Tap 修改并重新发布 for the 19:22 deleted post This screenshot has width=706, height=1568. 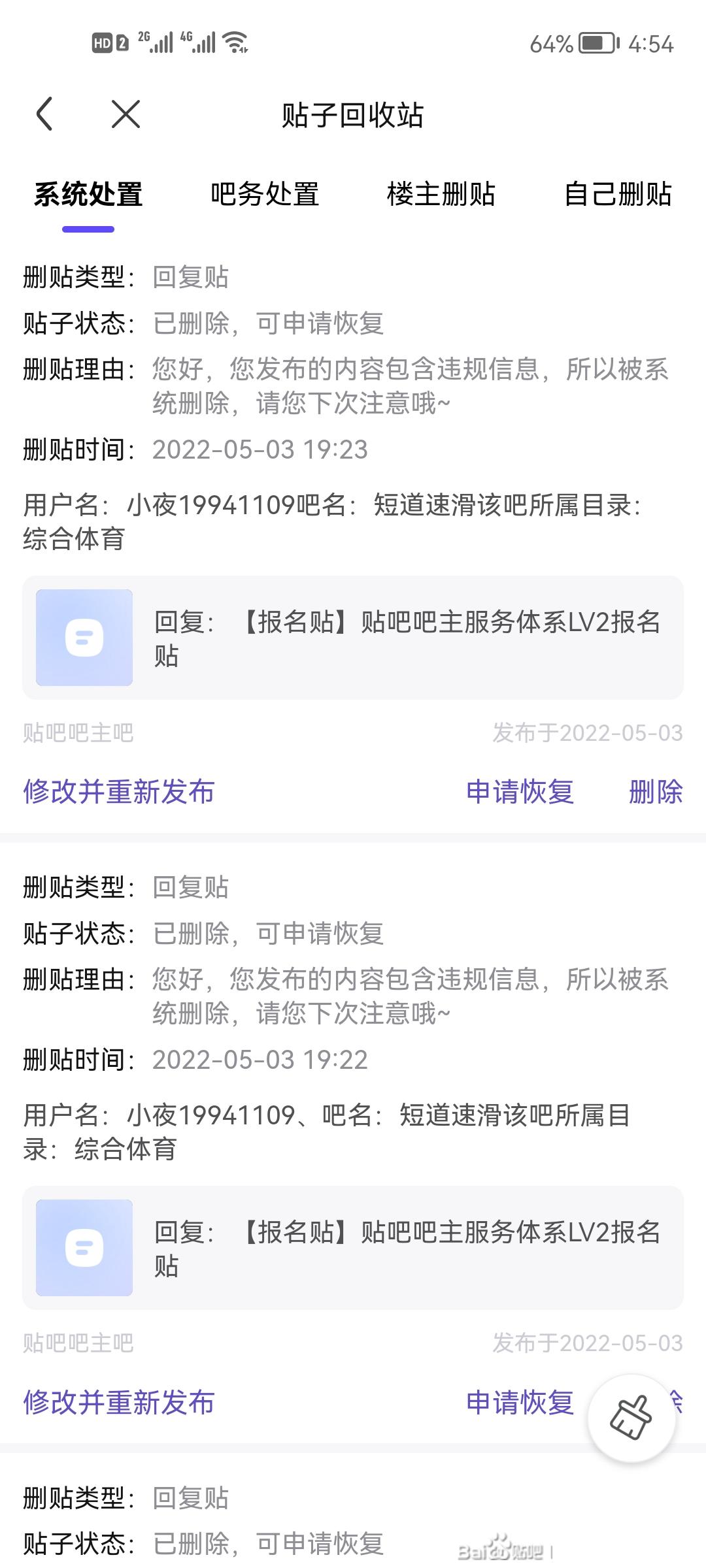coord(119,1402)
